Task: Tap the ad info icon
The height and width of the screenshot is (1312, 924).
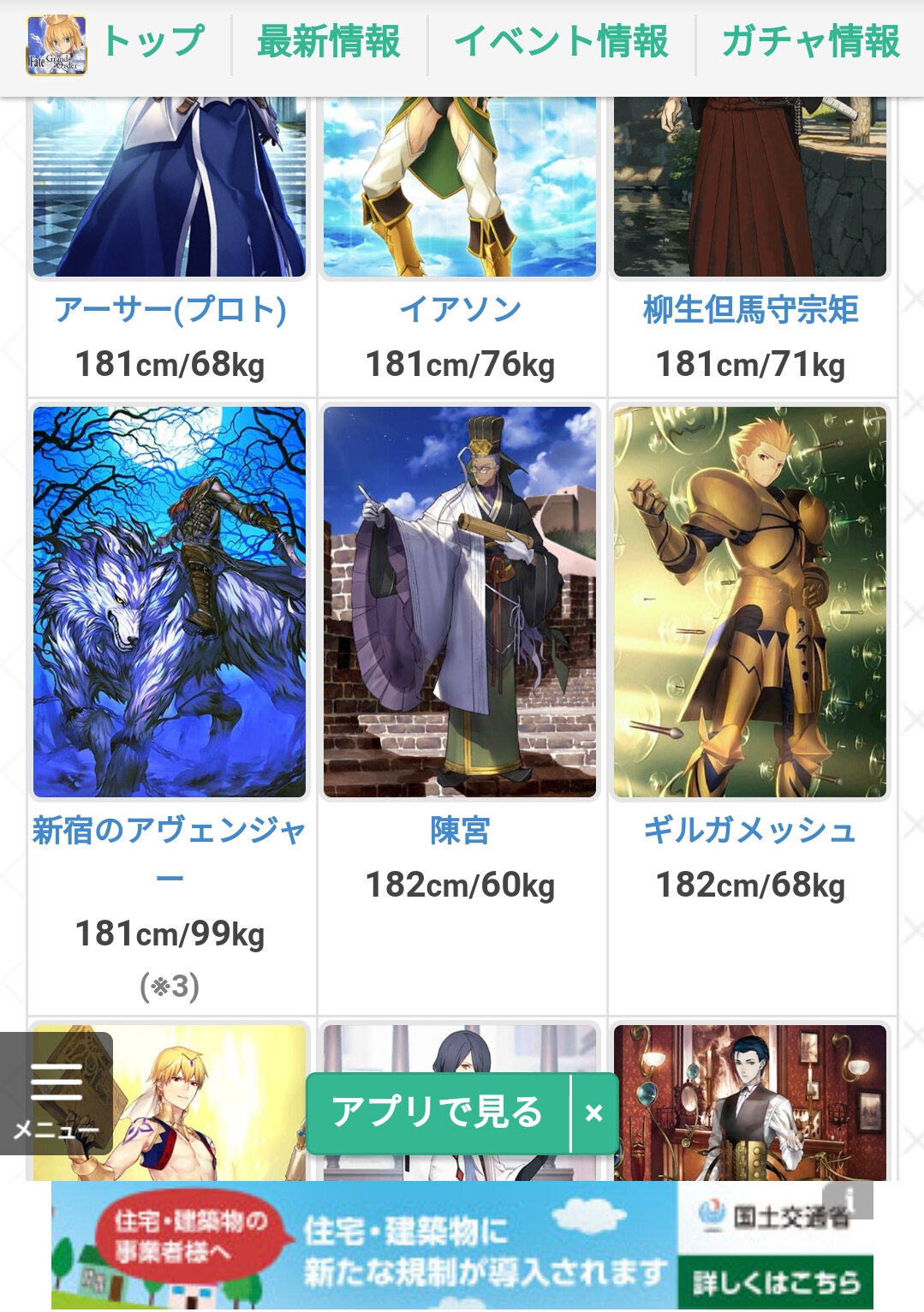Action: click(x=849, y=1201)
